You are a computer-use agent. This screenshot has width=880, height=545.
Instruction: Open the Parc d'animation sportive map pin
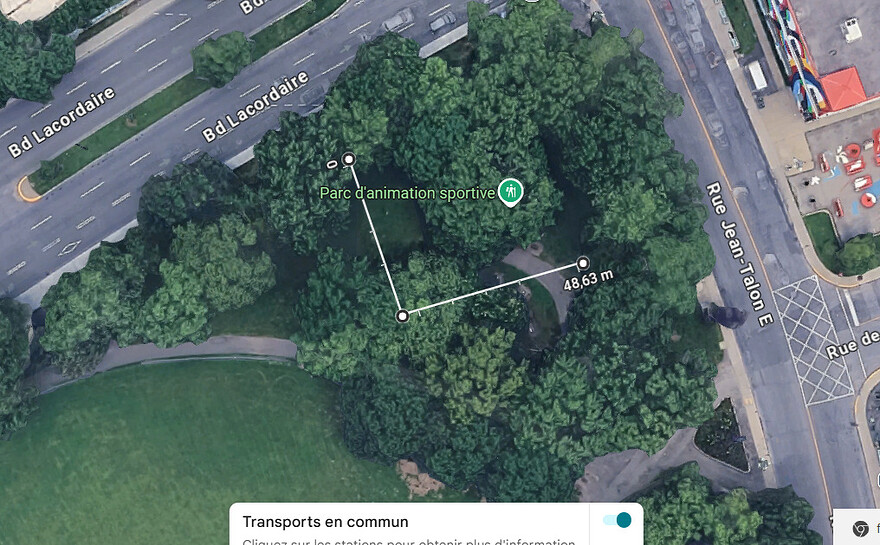pos(511,189)
